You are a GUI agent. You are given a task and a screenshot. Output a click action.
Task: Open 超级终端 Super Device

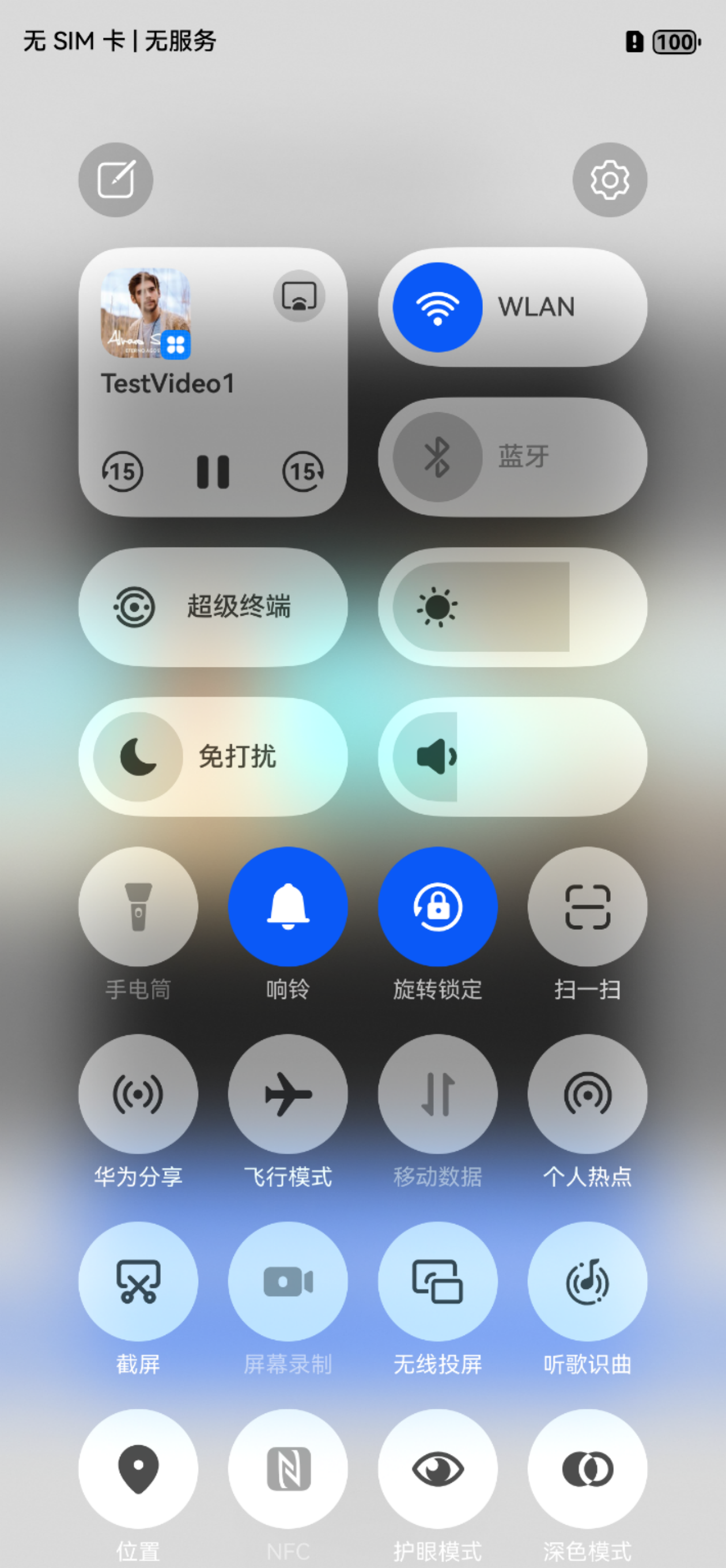pos(213,606)
